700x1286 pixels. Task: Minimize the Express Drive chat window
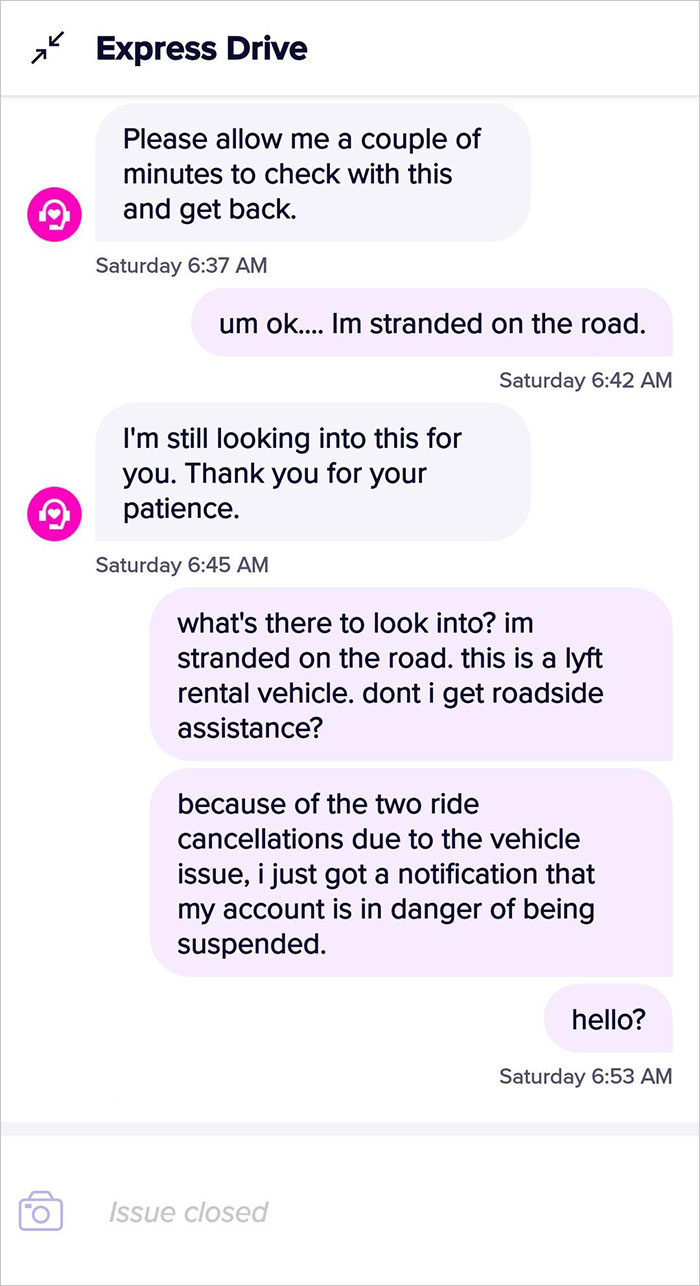47,48
